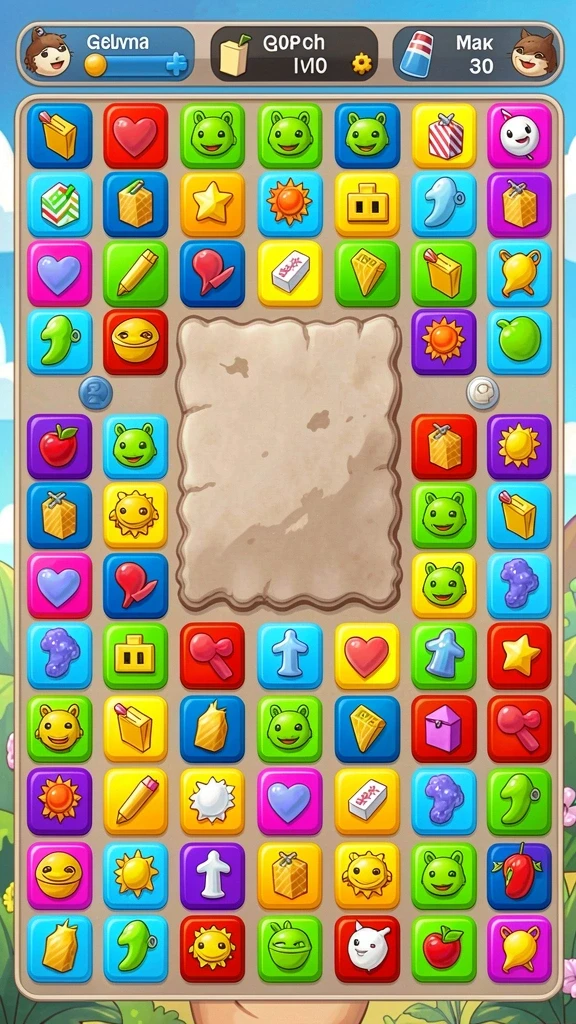
Task: Select the red heart on yellow tile
Action: coord(367,655)
